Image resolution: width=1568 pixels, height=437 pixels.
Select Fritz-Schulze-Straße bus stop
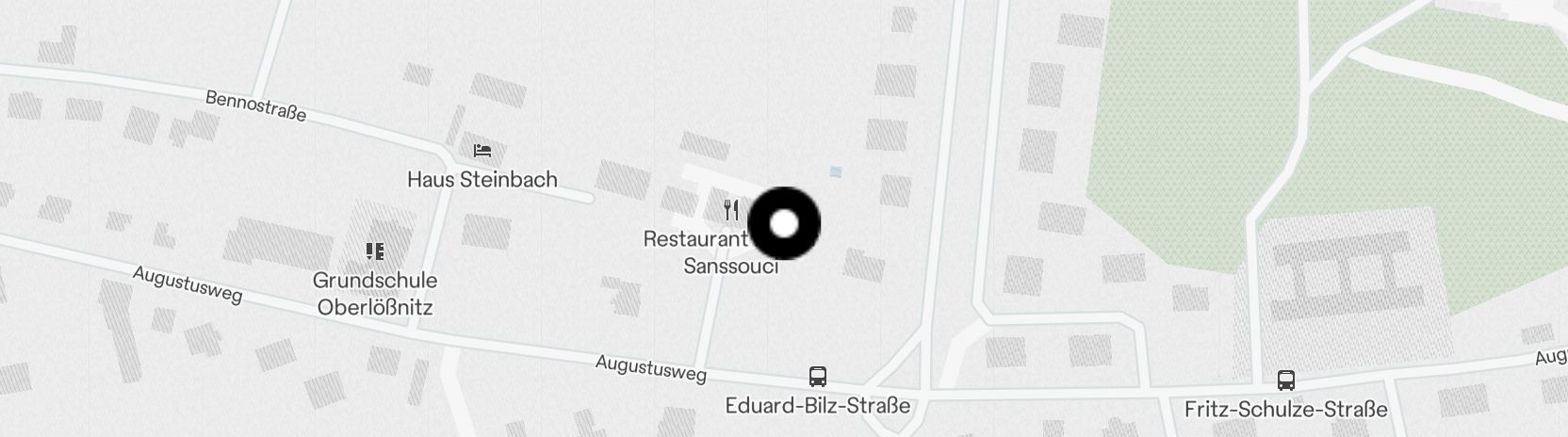coord(1286,380)
